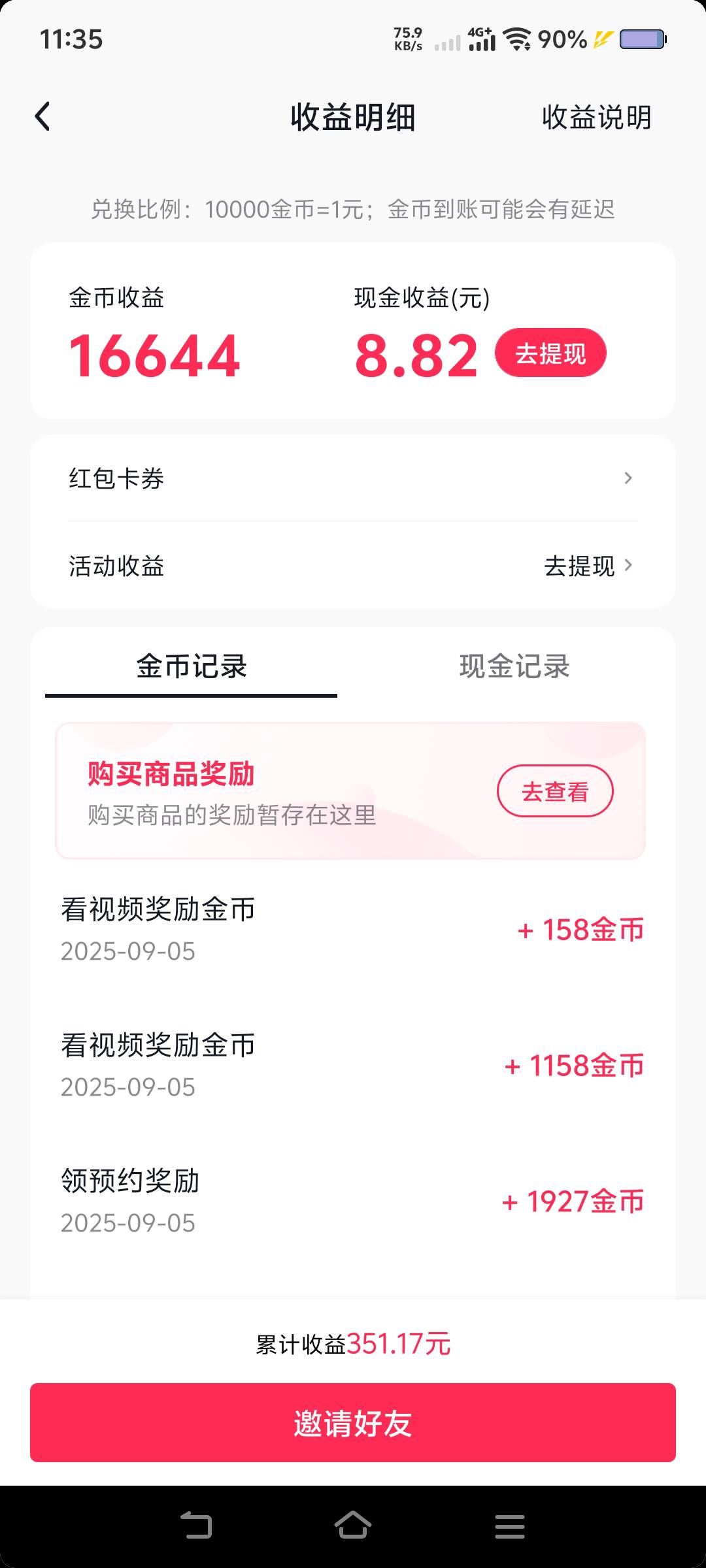This screenshot has width=706, height=1568.
Task: Tap 去查看 on 购买商品奖励 card
Action: coord(555,791)
